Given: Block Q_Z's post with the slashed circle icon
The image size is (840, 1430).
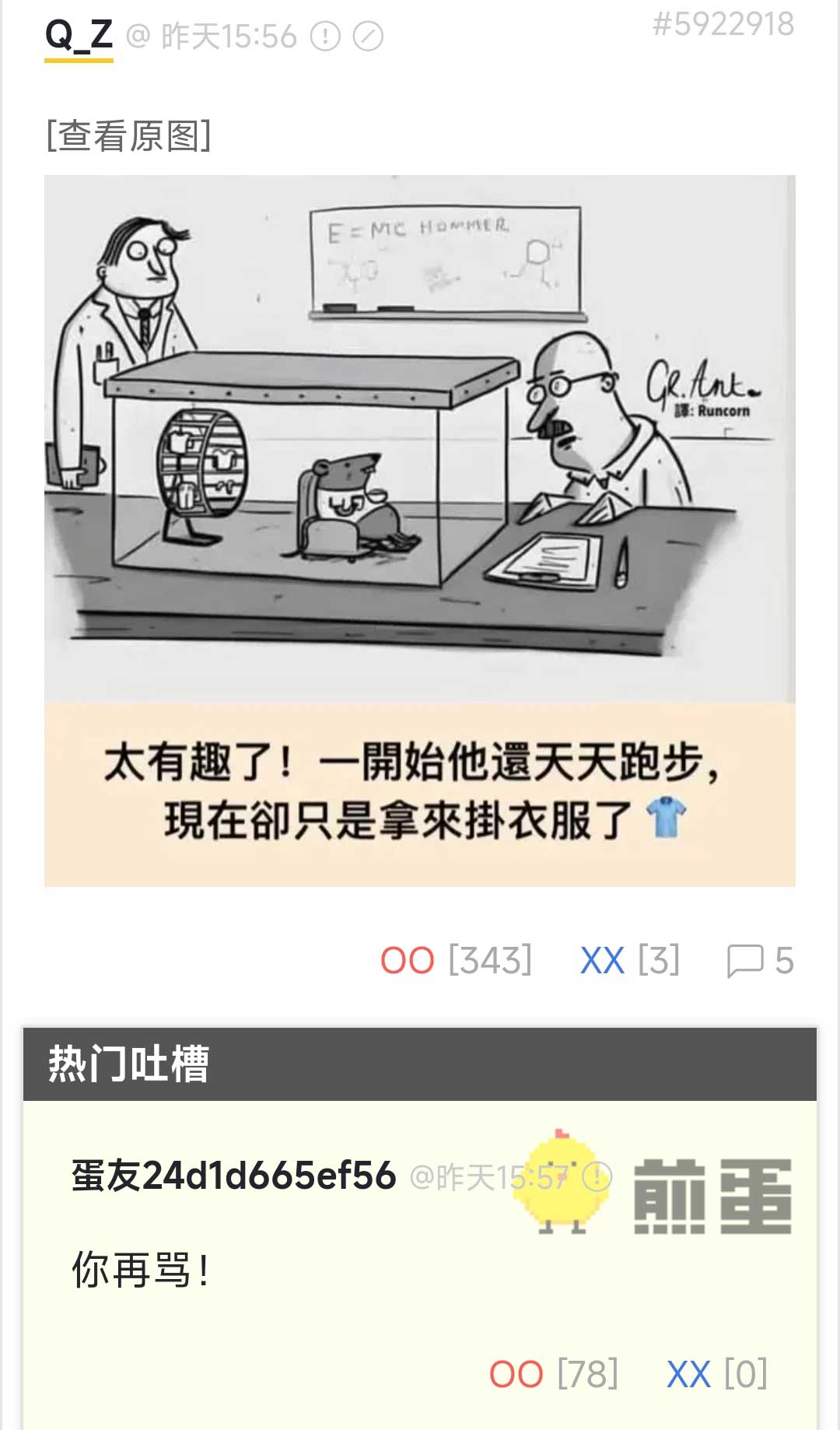Looking at the screenshot, I should coord(368,37).
